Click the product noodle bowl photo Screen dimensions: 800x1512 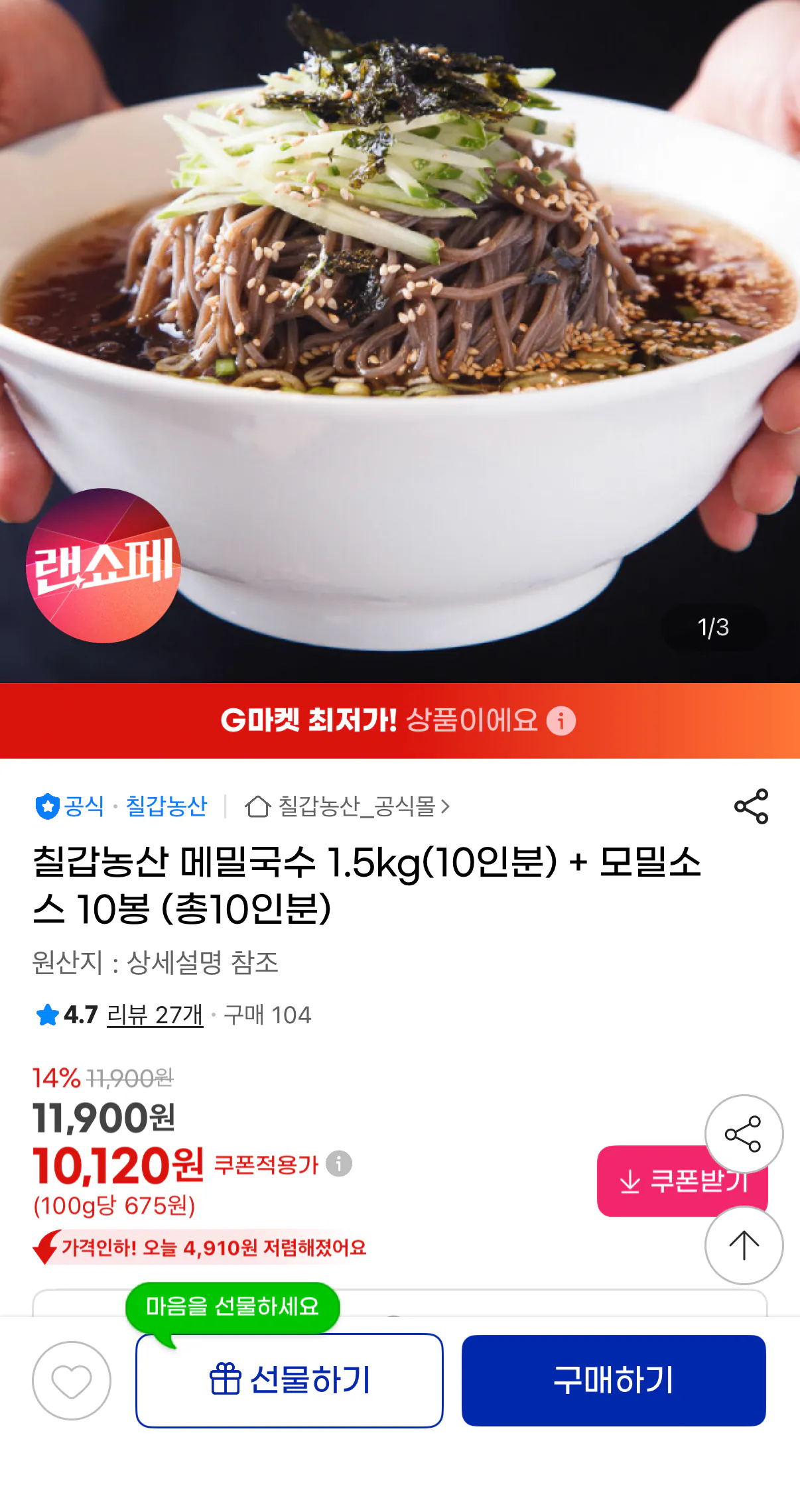[398, 332]
